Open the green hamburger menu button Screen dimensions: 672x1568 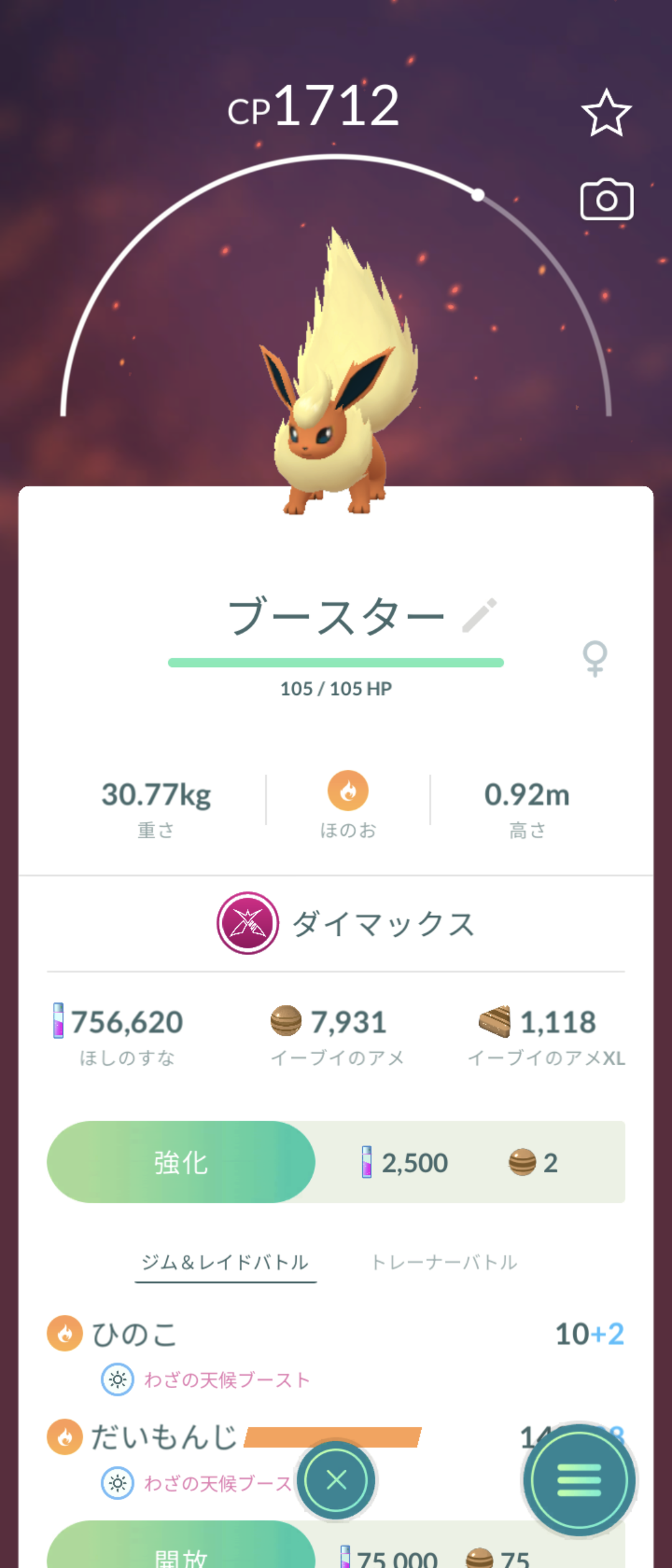point(579,1480)
